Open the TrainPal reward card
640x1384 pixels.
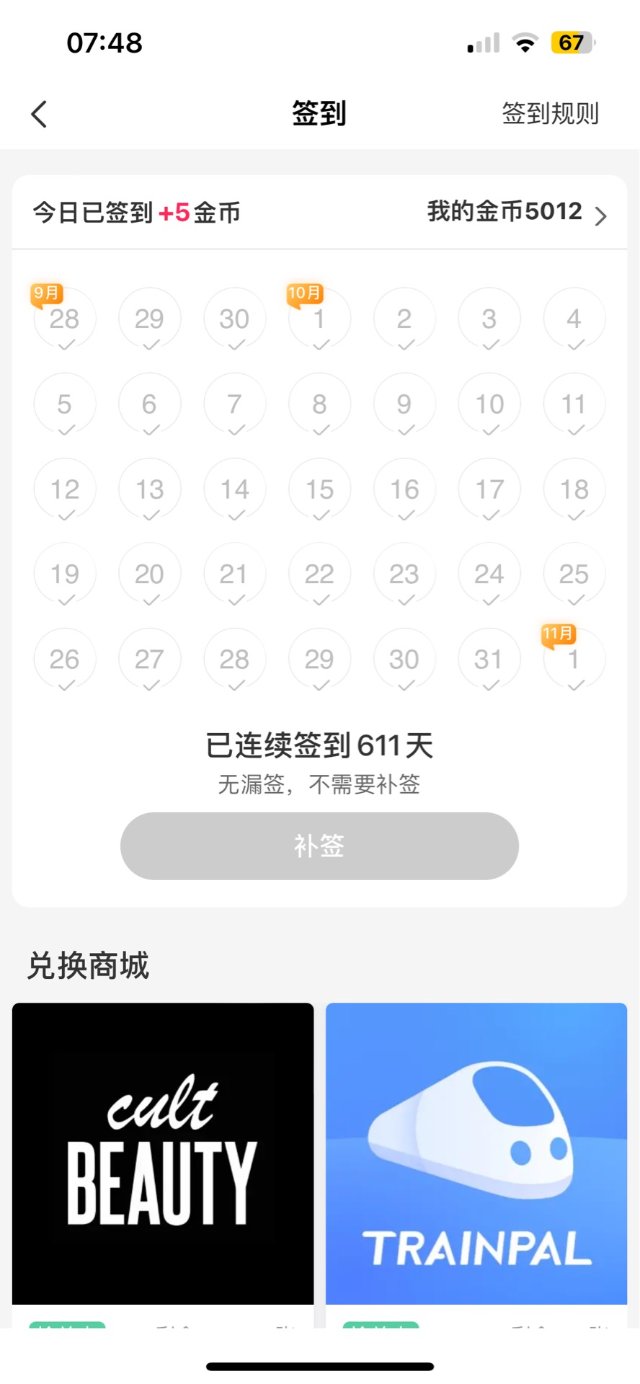point(476,1153)
